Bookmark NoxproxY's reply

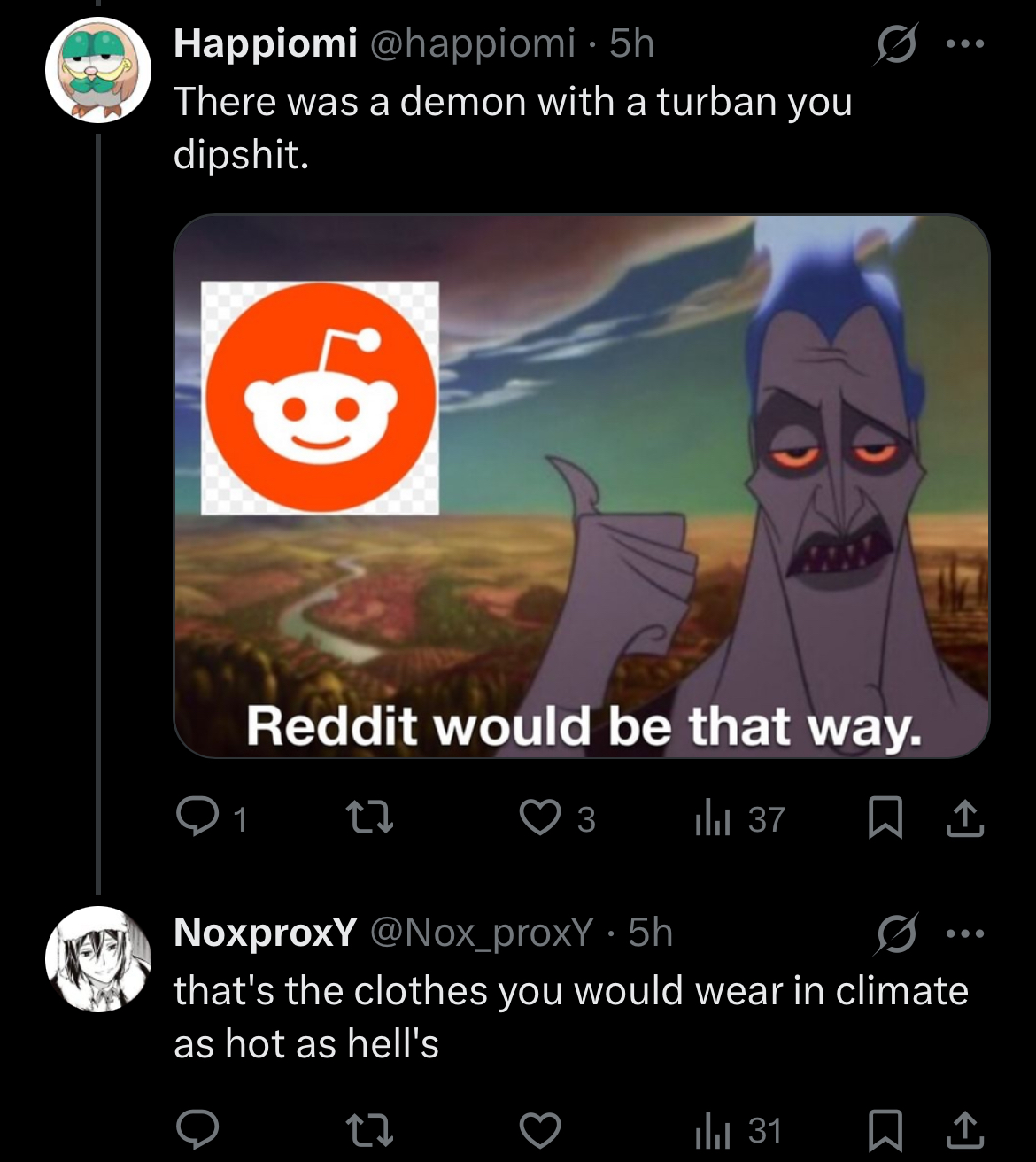[x=885, y=1130]
